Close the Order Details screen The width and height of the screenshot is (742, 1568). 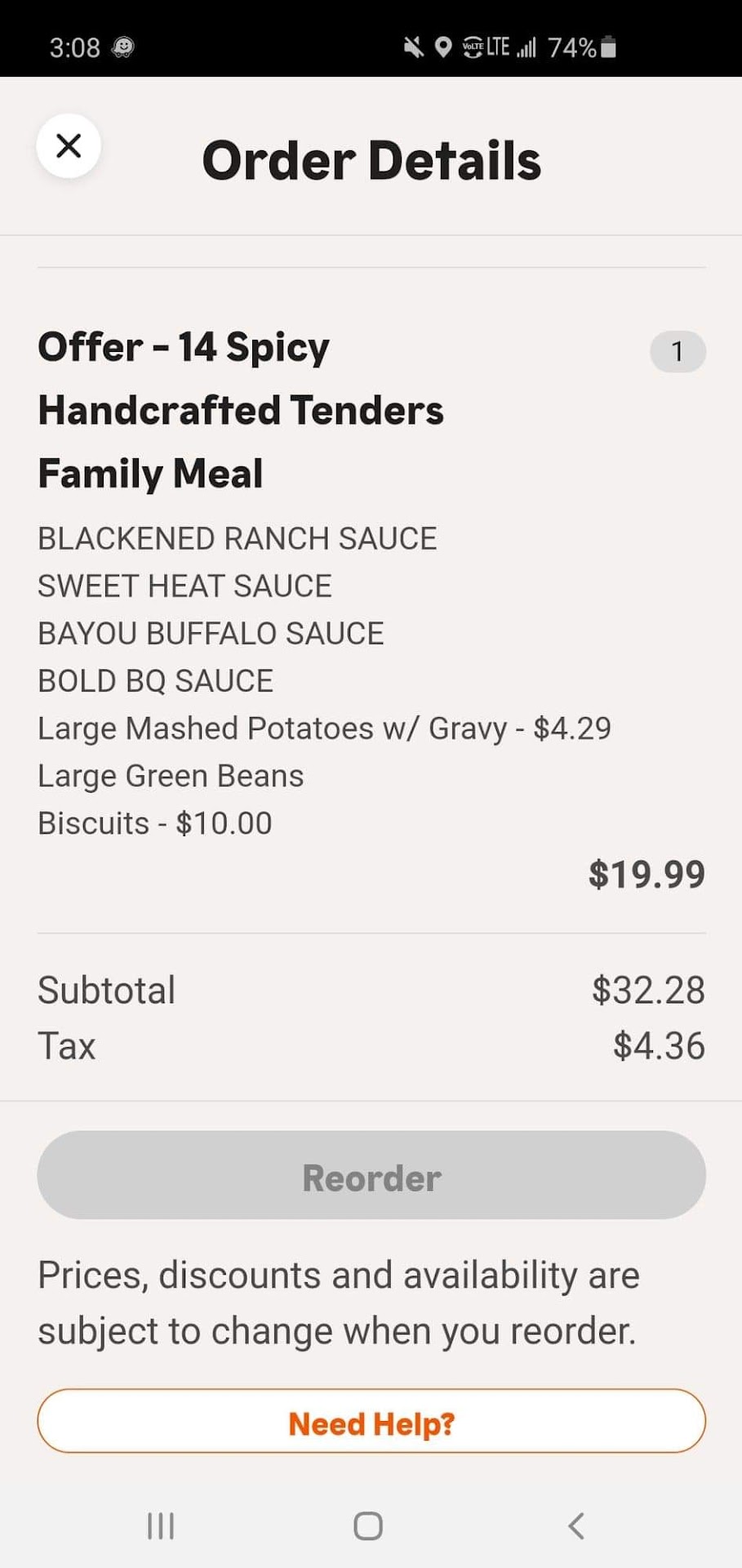pos(69,146)
